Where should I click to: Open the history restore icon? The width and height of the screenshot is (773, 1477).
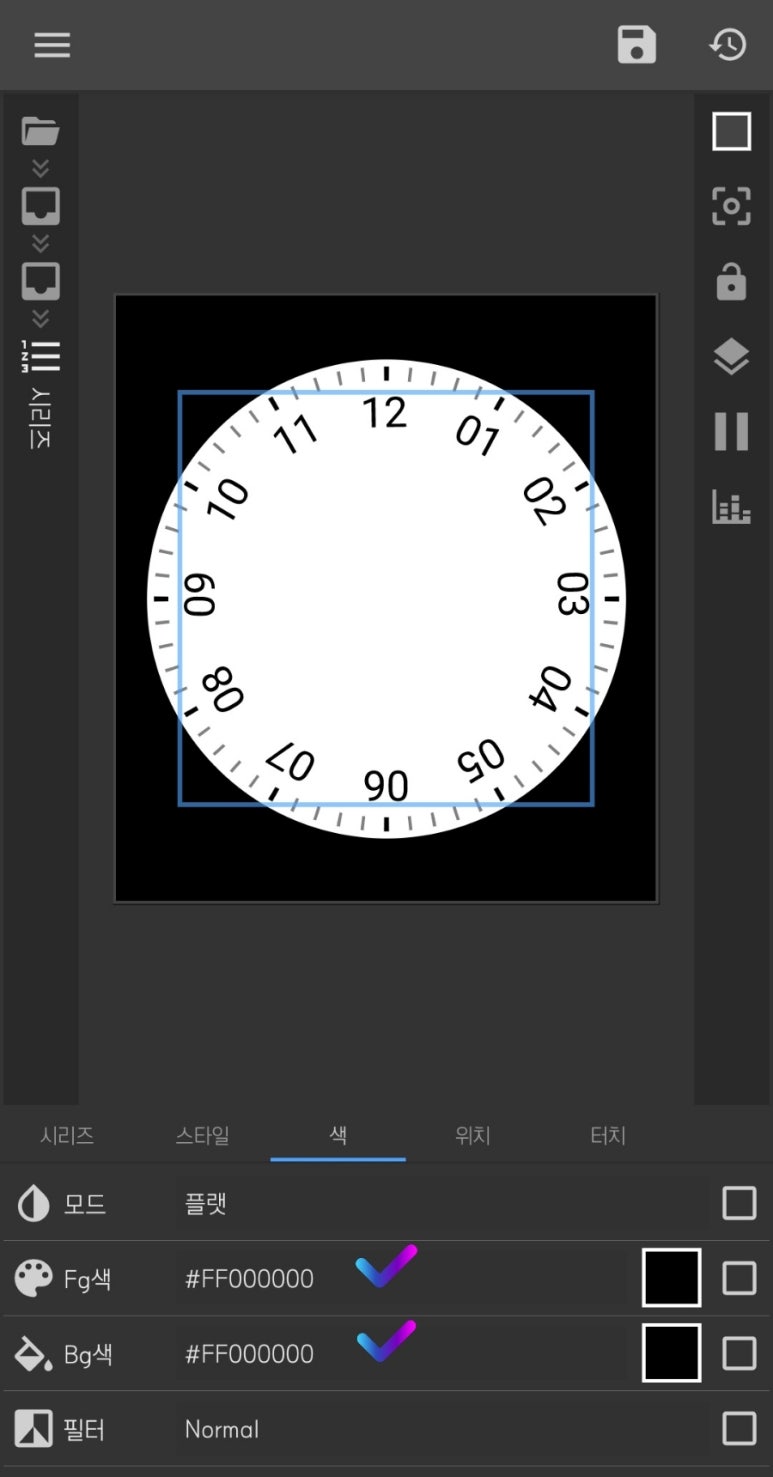(728, 45)
